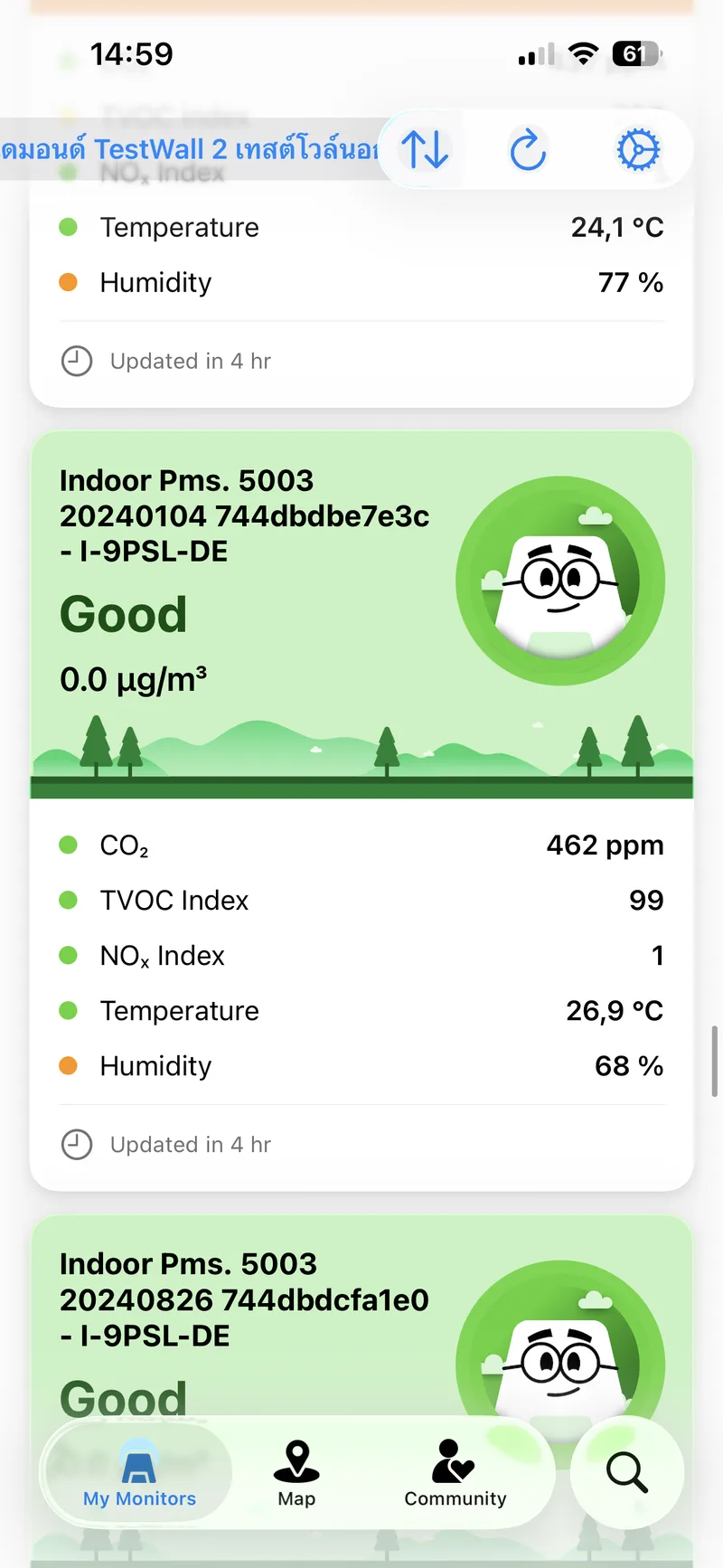Refresh the monitor readings
The image size is (723, 1568).
(x=529, y=149)
